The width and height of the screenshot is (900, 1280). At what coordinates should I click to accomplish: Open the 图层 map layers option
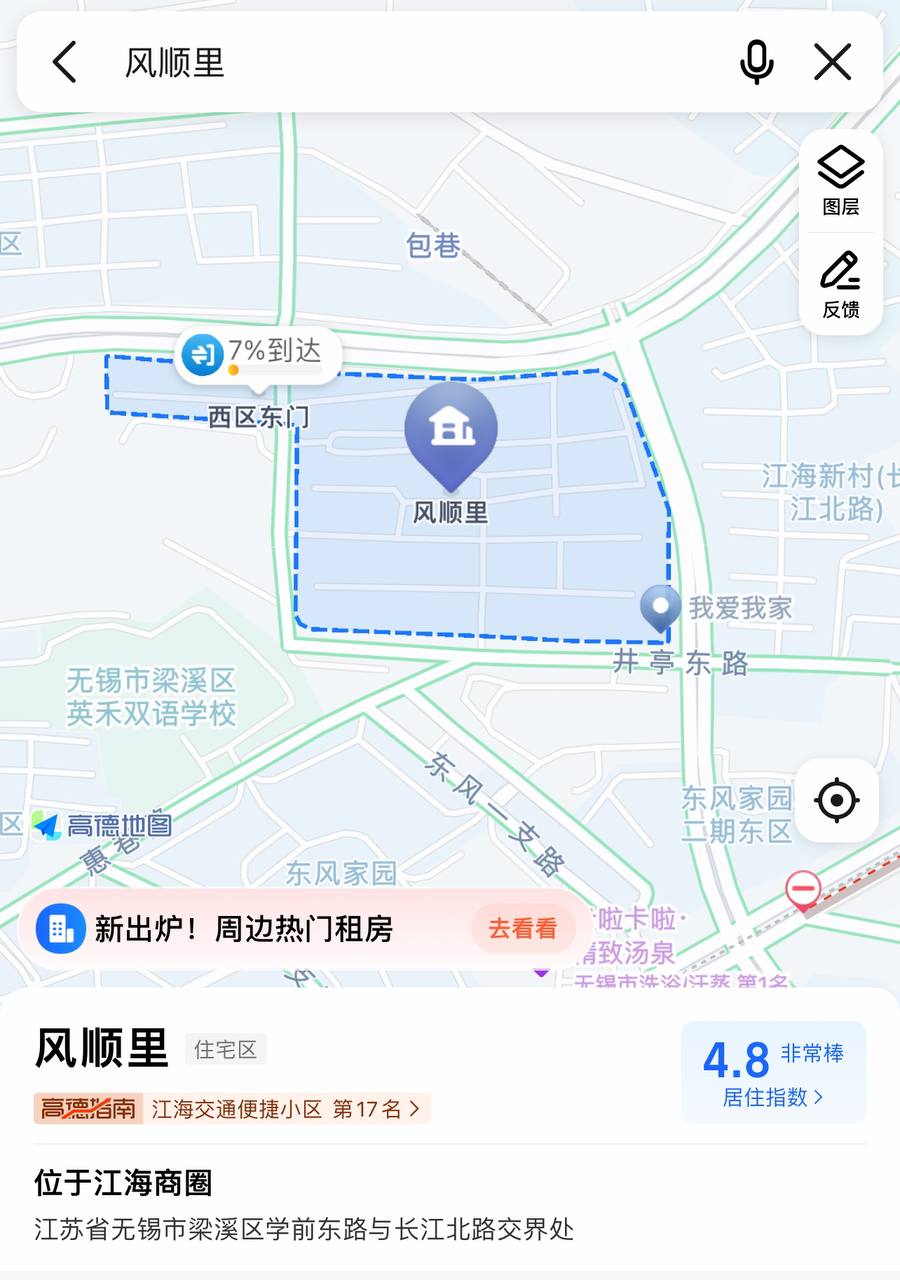841,181
